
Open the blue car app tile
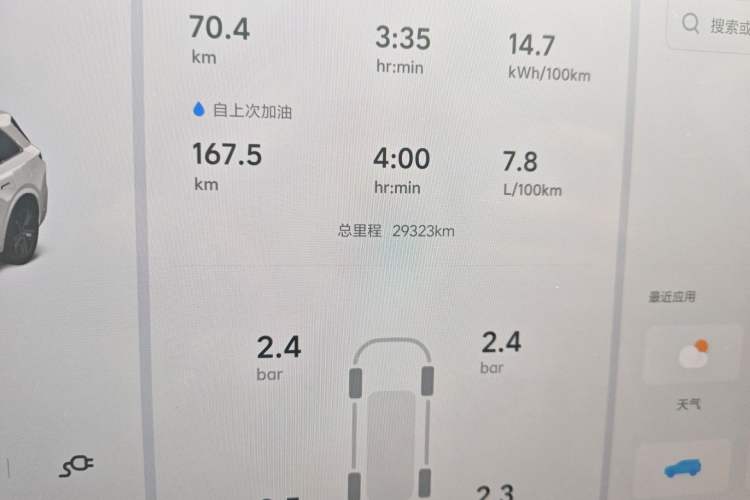[685, 467]
